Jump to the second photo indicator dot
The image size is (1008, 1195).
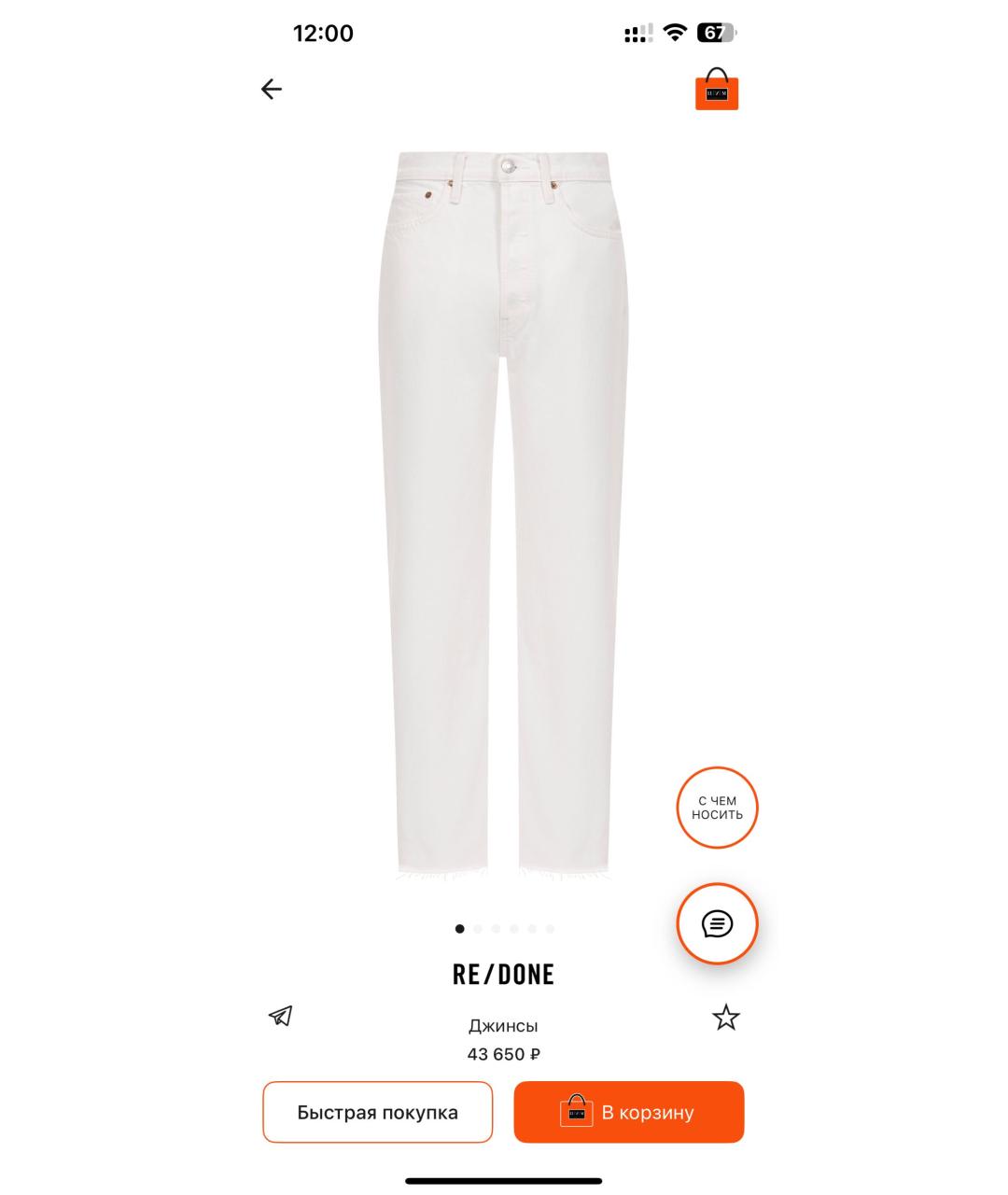point(478,929)
